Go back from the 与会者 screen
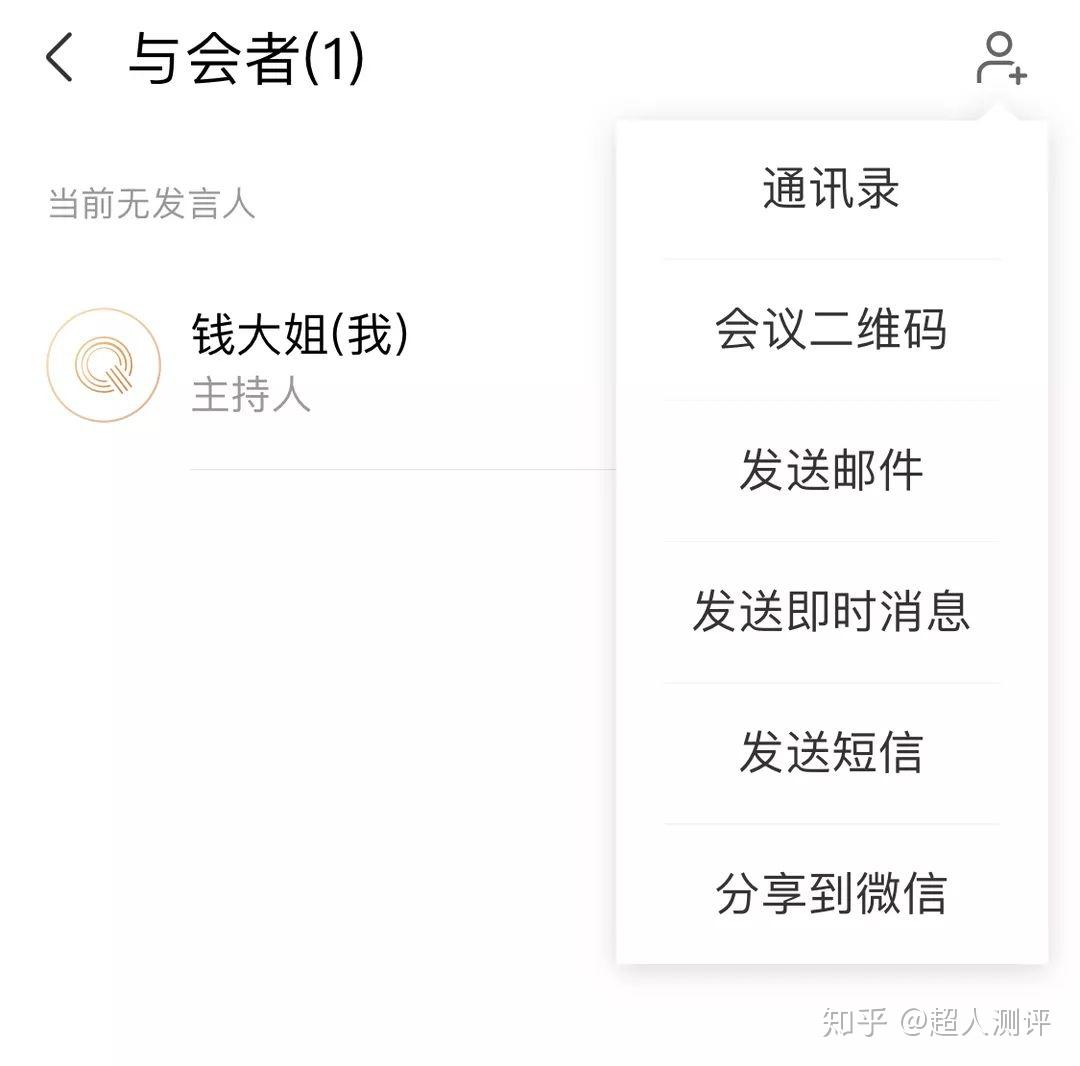Screen dimensions: 1080x1066 click(60, 57)
